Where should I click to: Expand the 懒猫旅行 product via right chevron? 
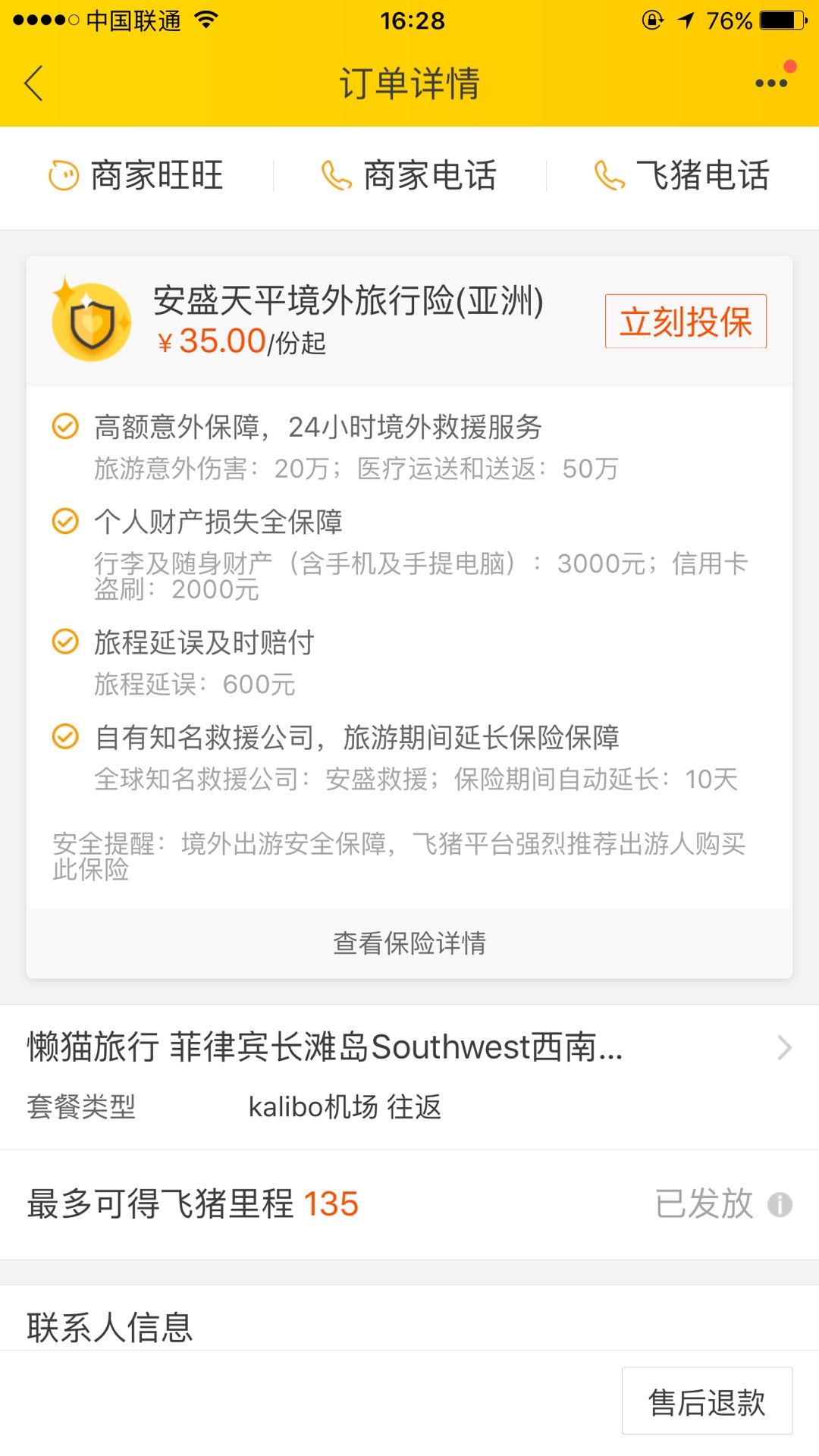[785, 1048]
